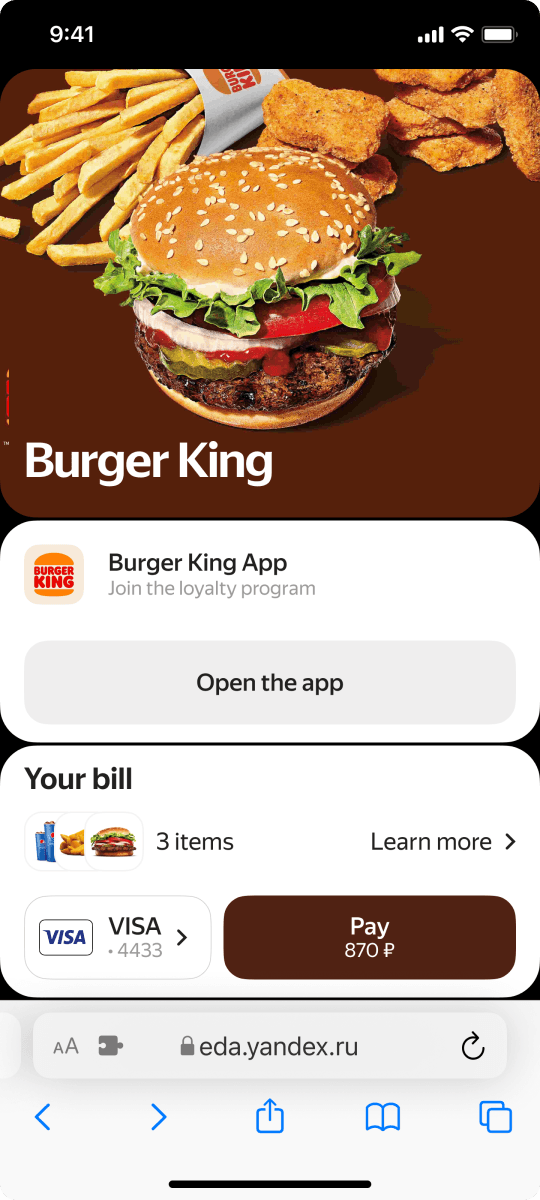
Task: Go forward in browser history
Action: (x=158, y=1116)
